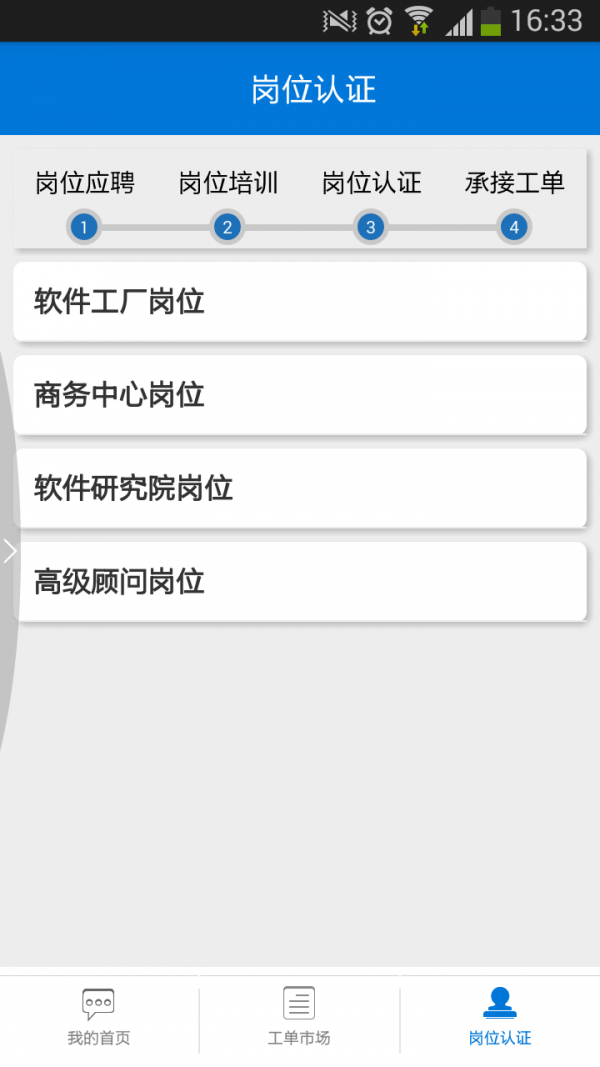Open 软件工厂岗位 row

coord(299,301)
